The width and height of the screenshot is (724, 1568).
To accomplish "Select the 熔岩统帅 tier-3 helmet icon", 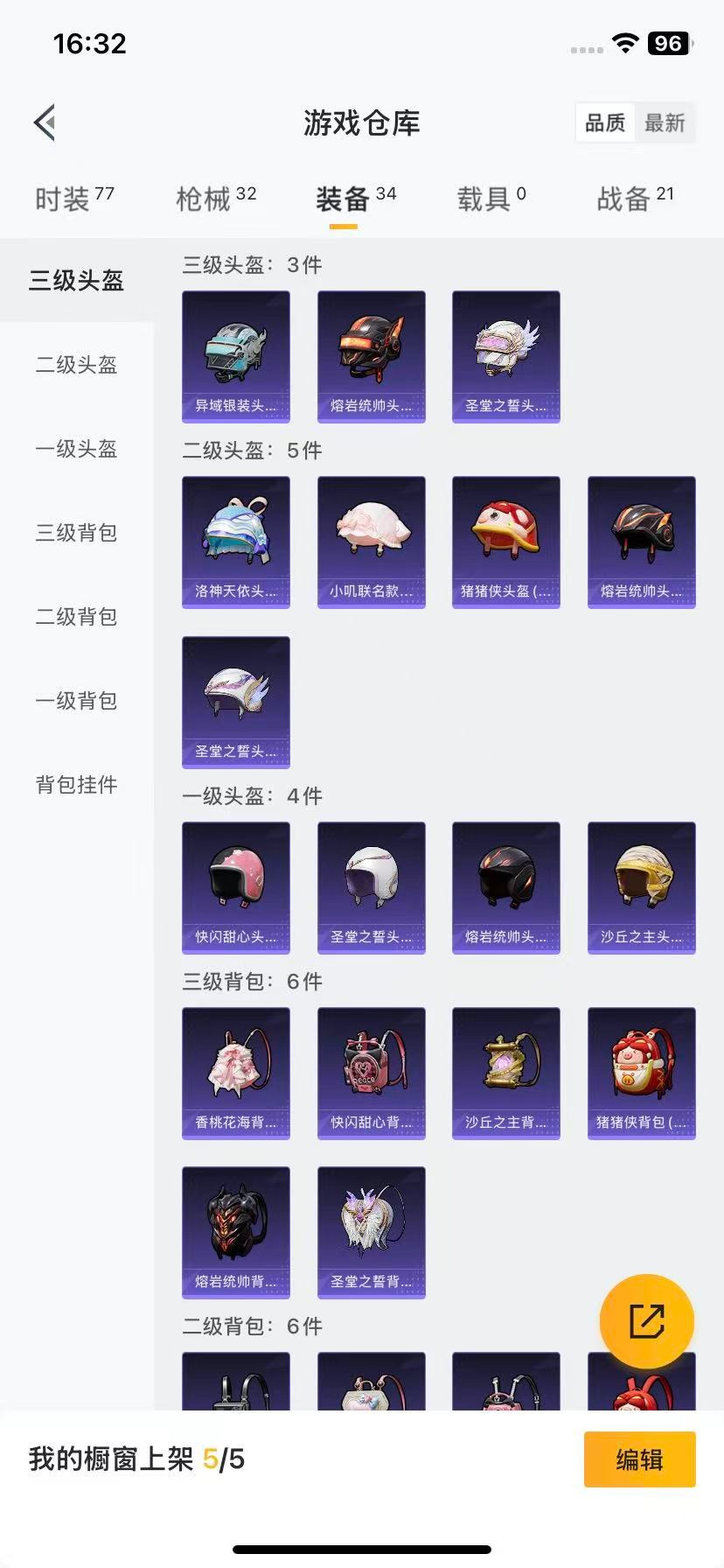I will pos(371,356).
